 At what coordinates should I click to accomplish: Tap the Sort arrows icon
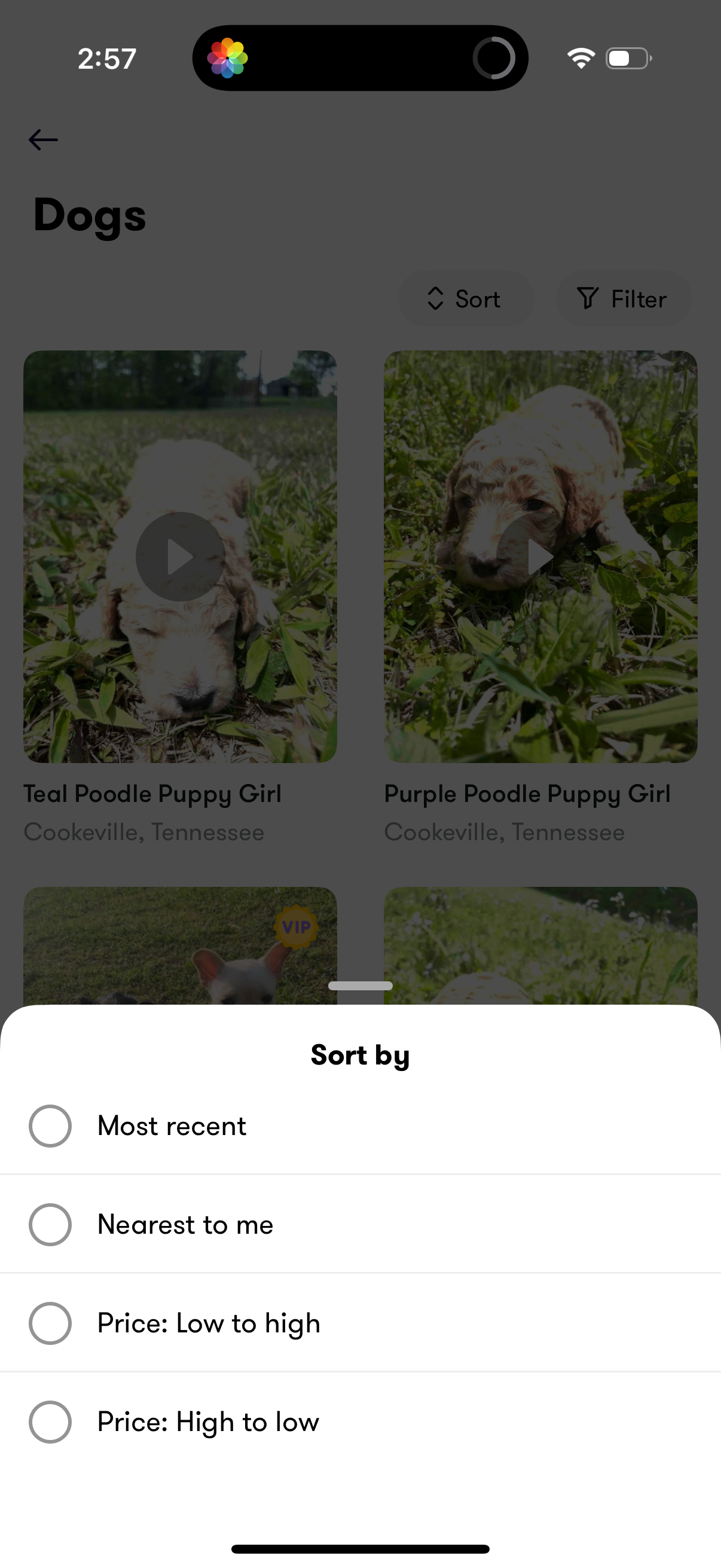pyautogui.click(x=435, y=298)
